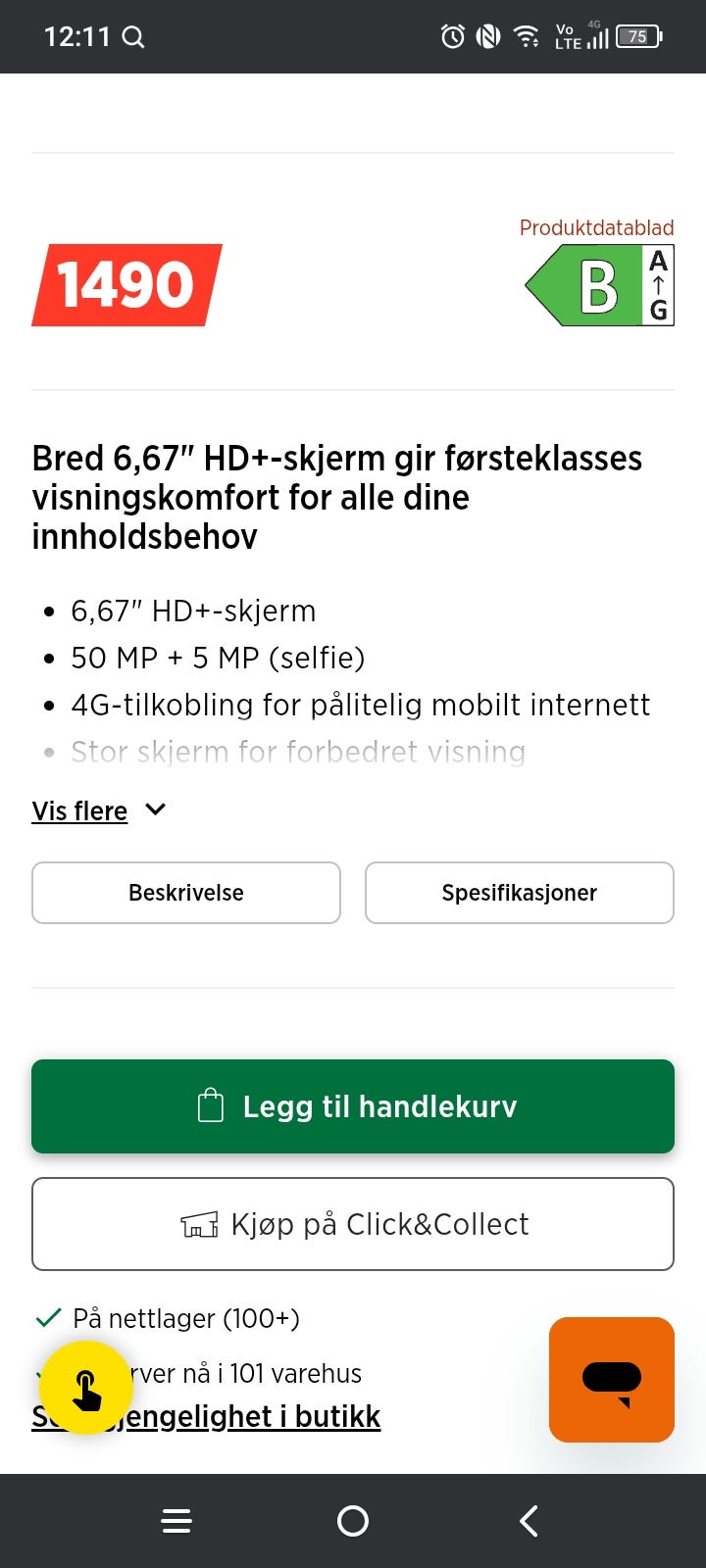
Task: Tap the red 1490 price tag
Action: [x=123, y=285]
